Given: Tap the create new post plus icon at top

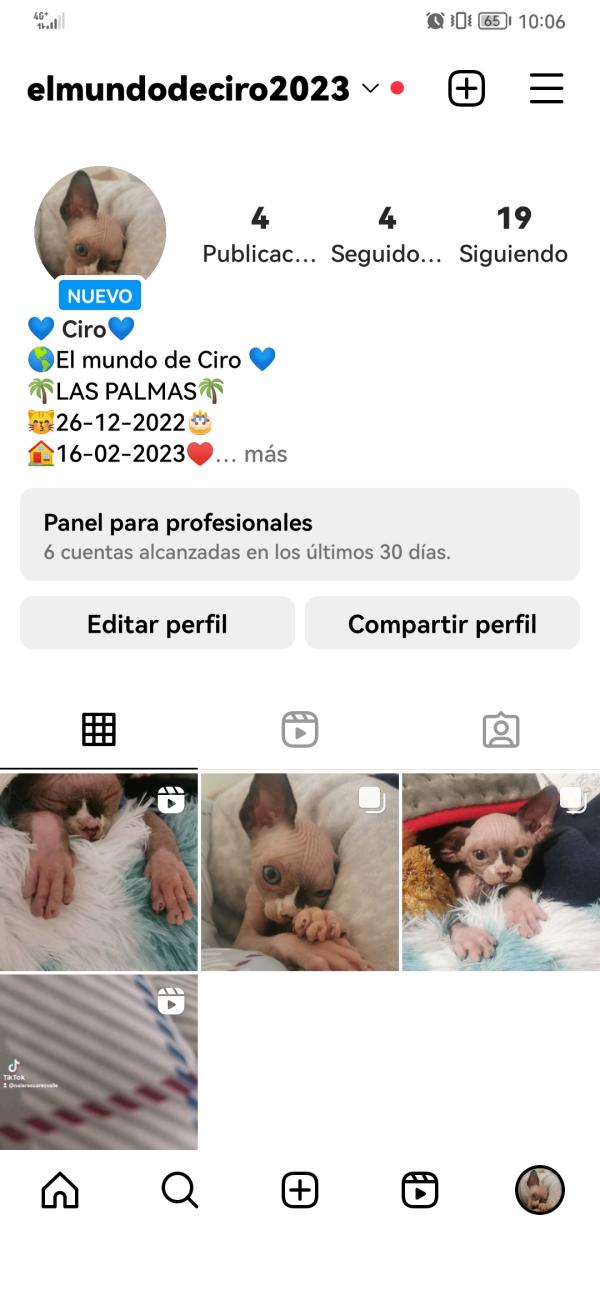Looking at the screenshot, I should 466,89.
